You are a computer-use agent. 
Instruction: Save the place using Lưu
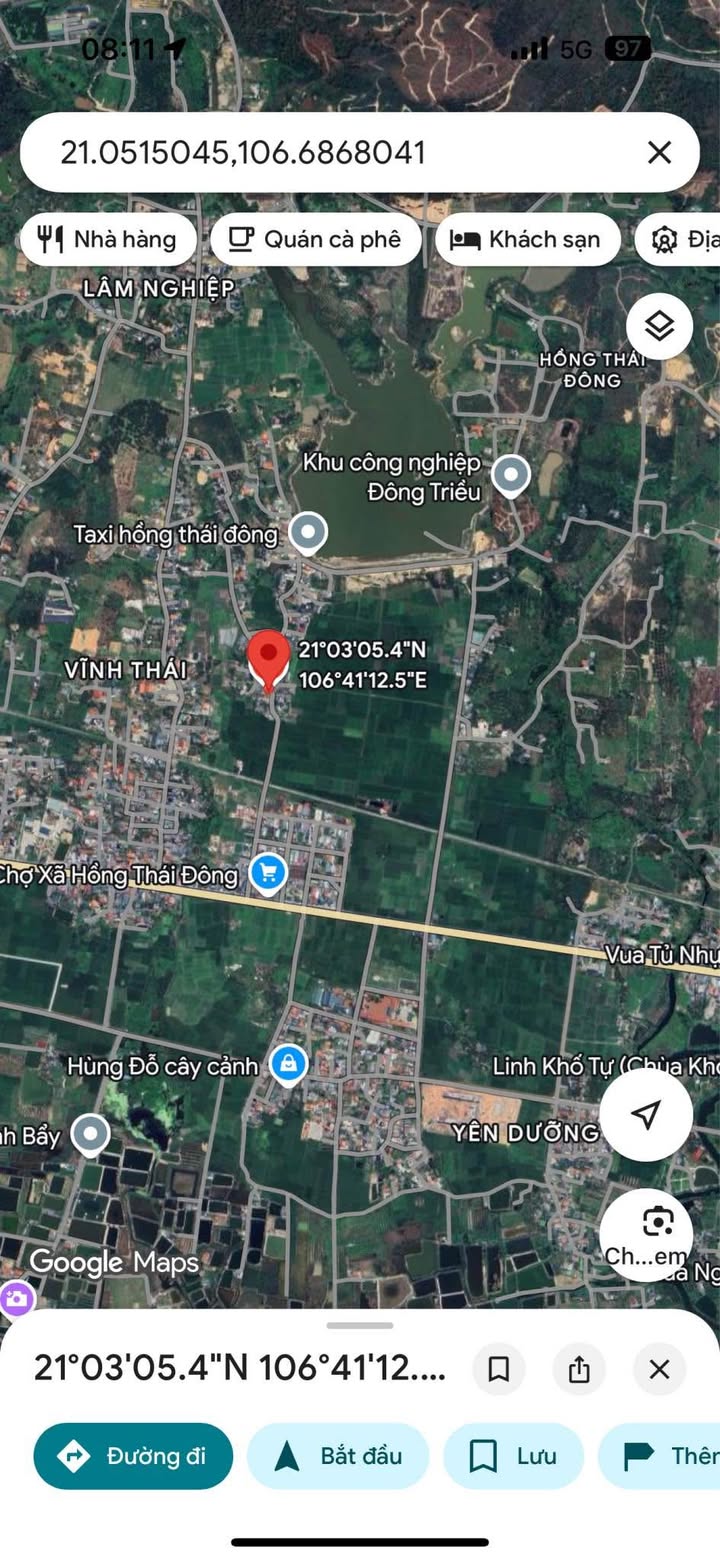pos(513,1456)
